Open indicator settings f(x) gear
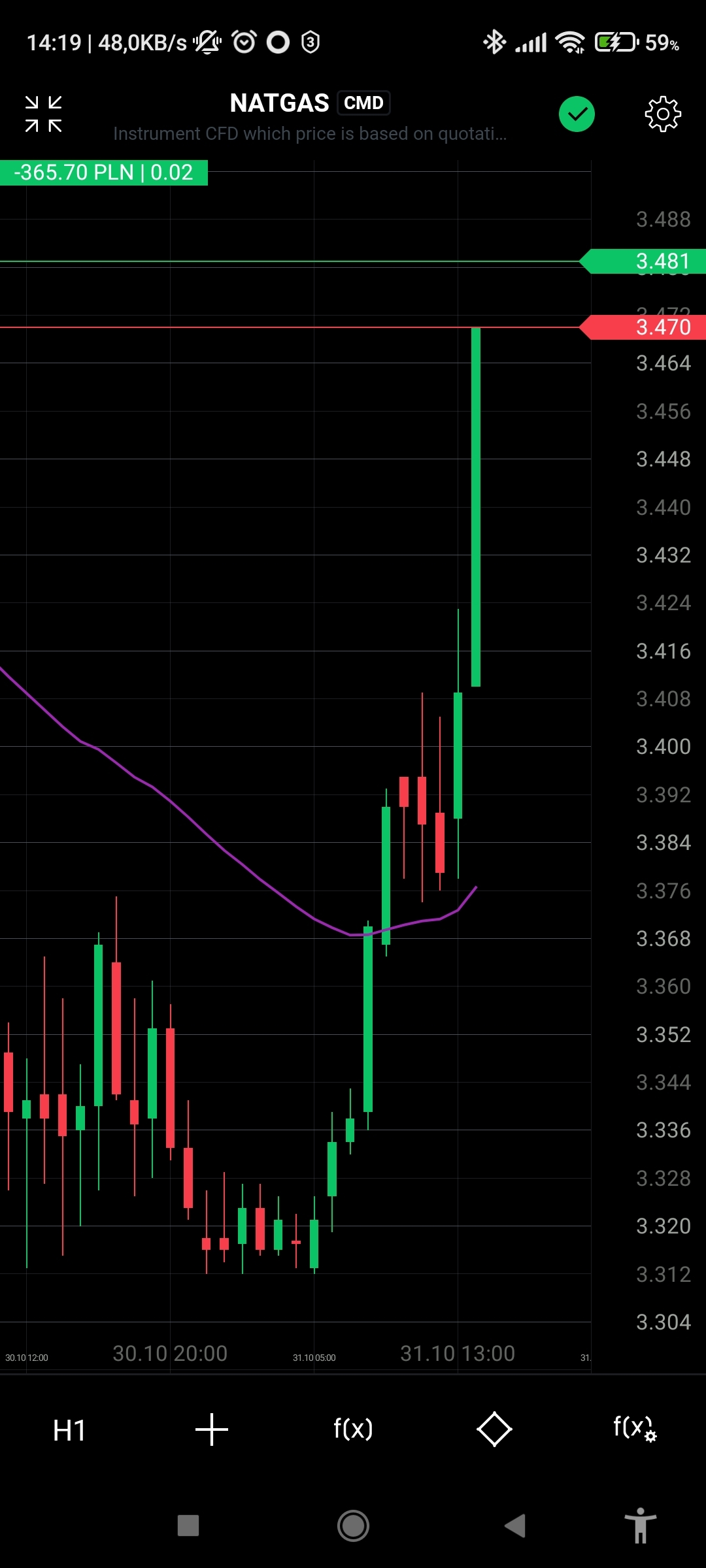Viewport: 706px width, 1568px height. coord(634,1429)
